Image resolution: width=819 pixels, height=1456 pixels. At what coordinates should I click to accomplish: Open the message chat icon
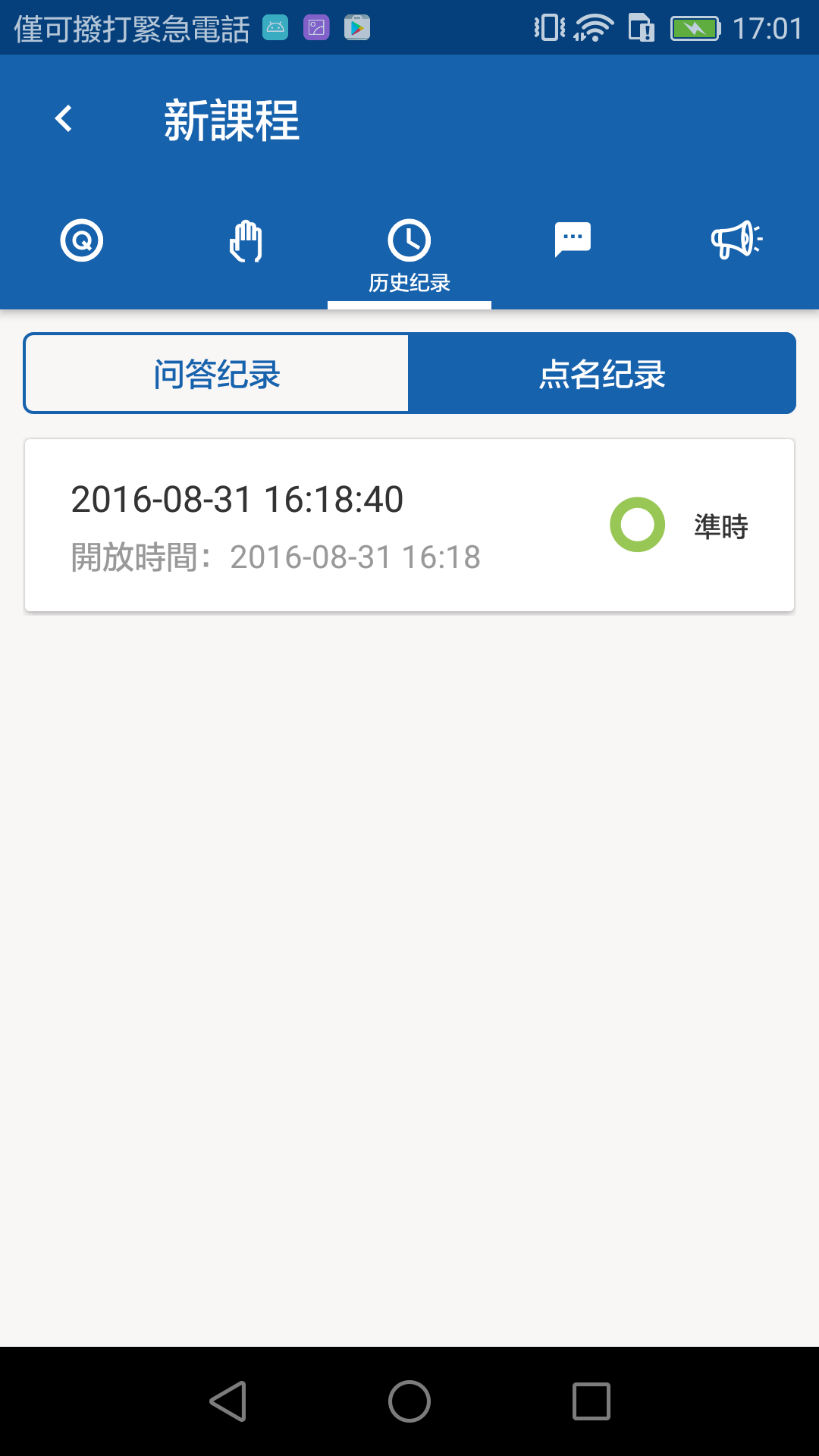pos(573,240)
